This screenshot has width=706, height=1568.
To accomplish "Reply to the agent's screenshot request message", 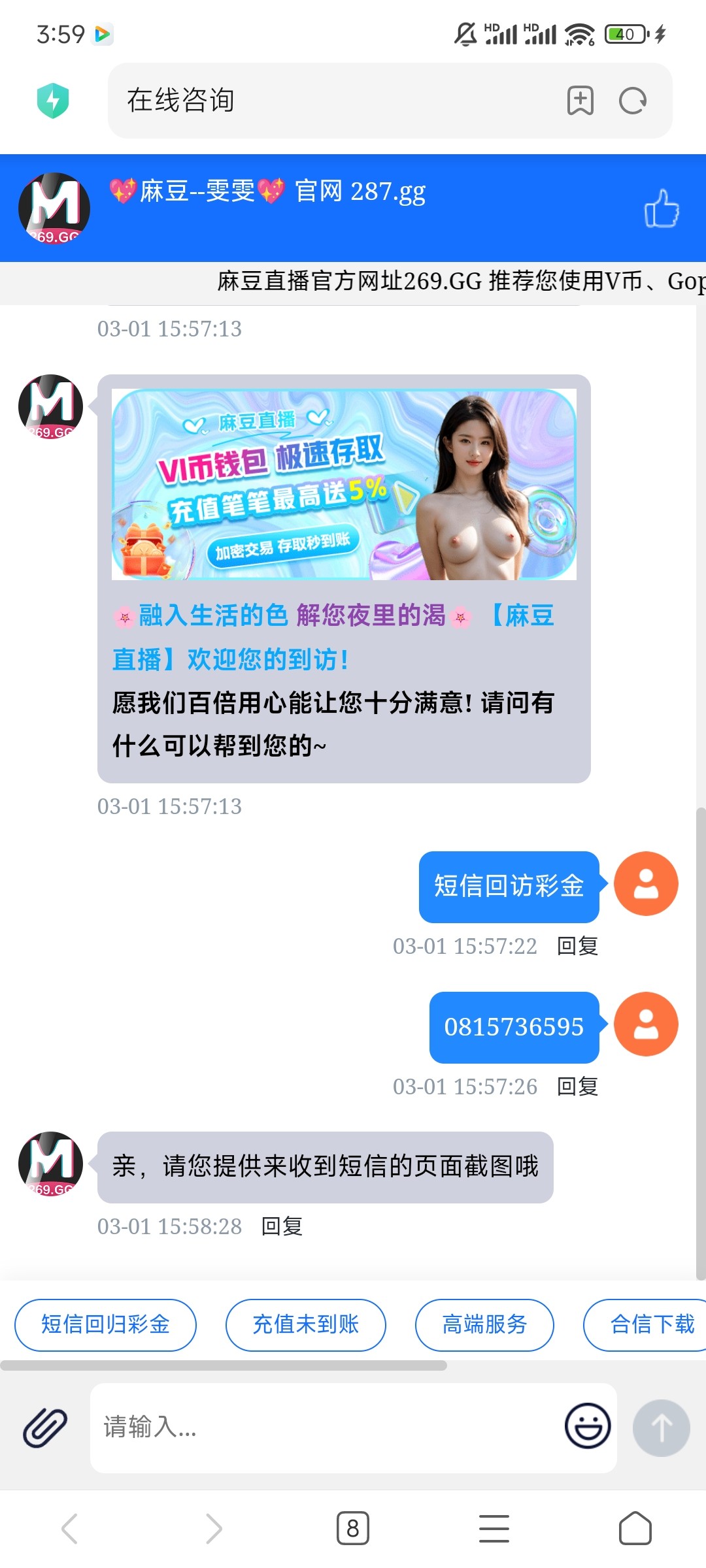I will click(282, 1226).
